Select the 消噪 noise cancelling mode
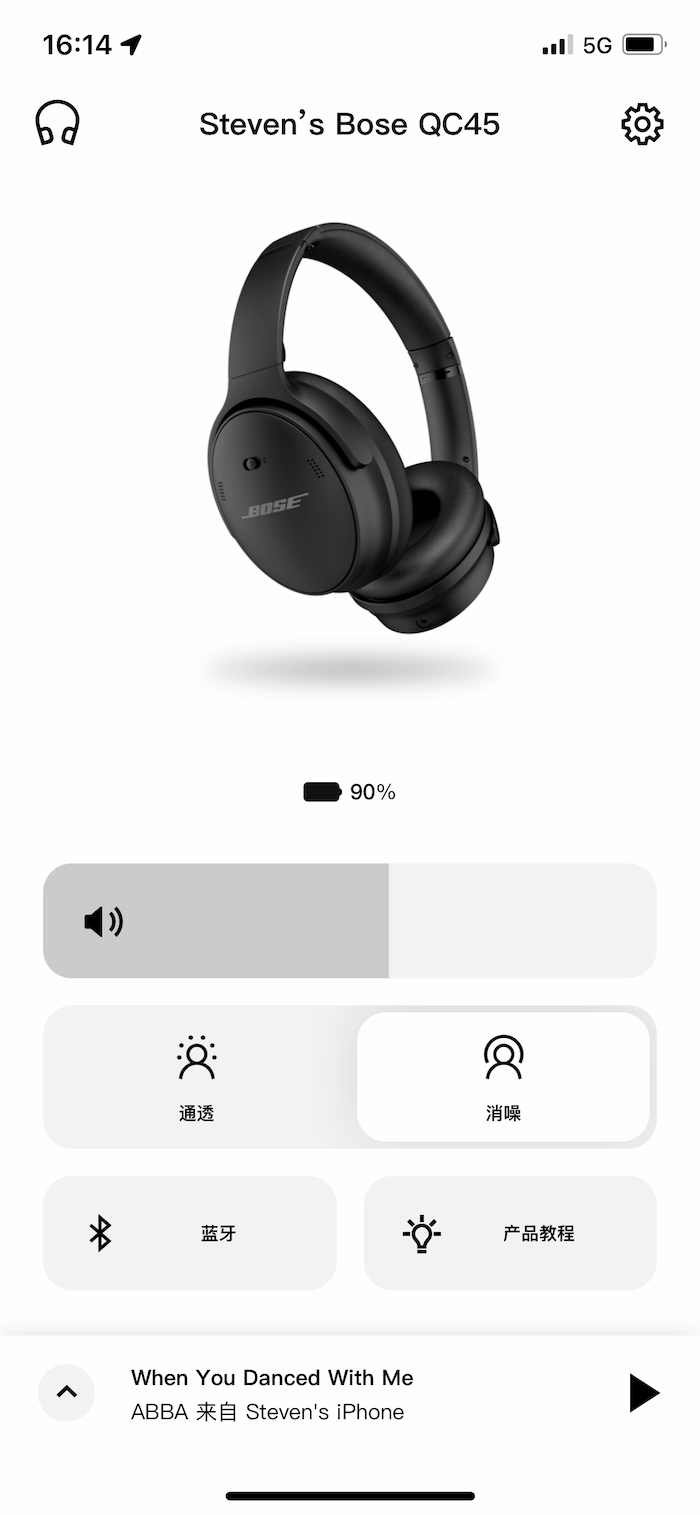This screenshot has height=1515, width=700. (503, 1077)
